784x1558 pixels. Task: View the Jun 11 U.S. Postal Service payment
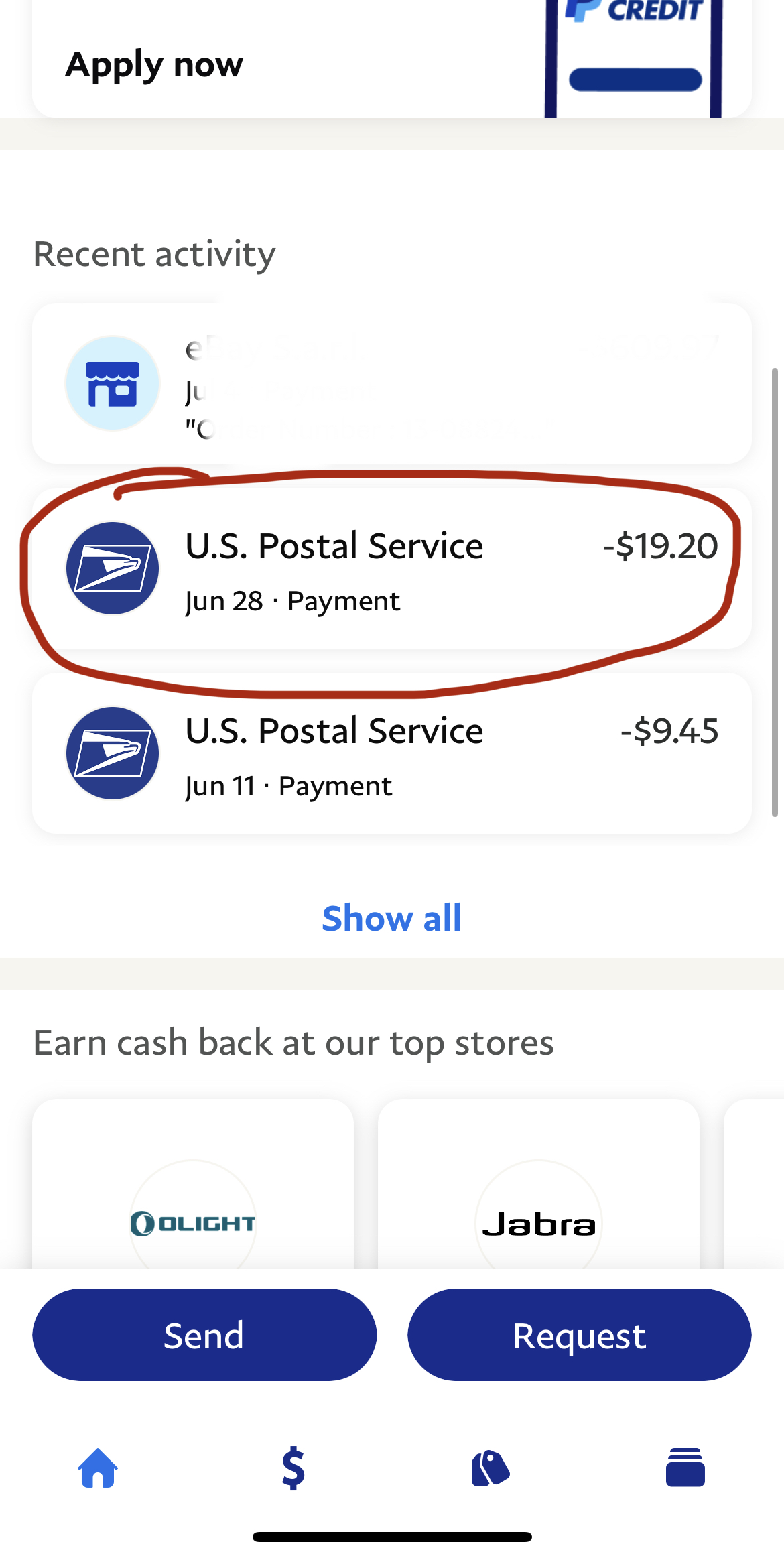coord(391,753)
